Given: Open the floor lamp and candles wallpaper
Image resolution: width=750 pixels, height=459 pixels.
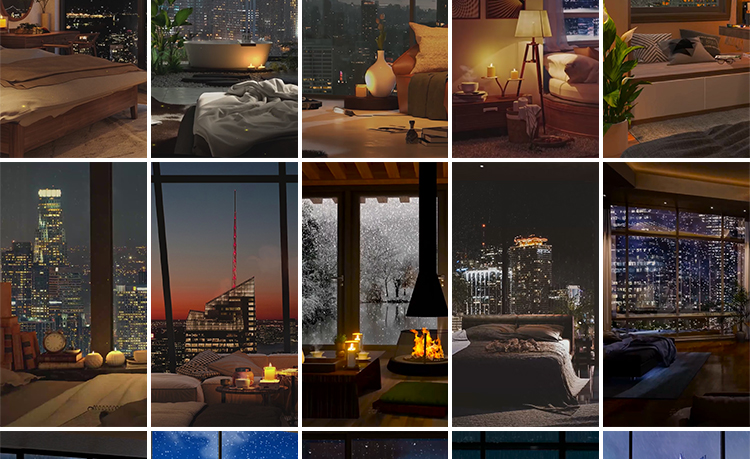Looking at the screenshot, I should [x=525, y=78].
